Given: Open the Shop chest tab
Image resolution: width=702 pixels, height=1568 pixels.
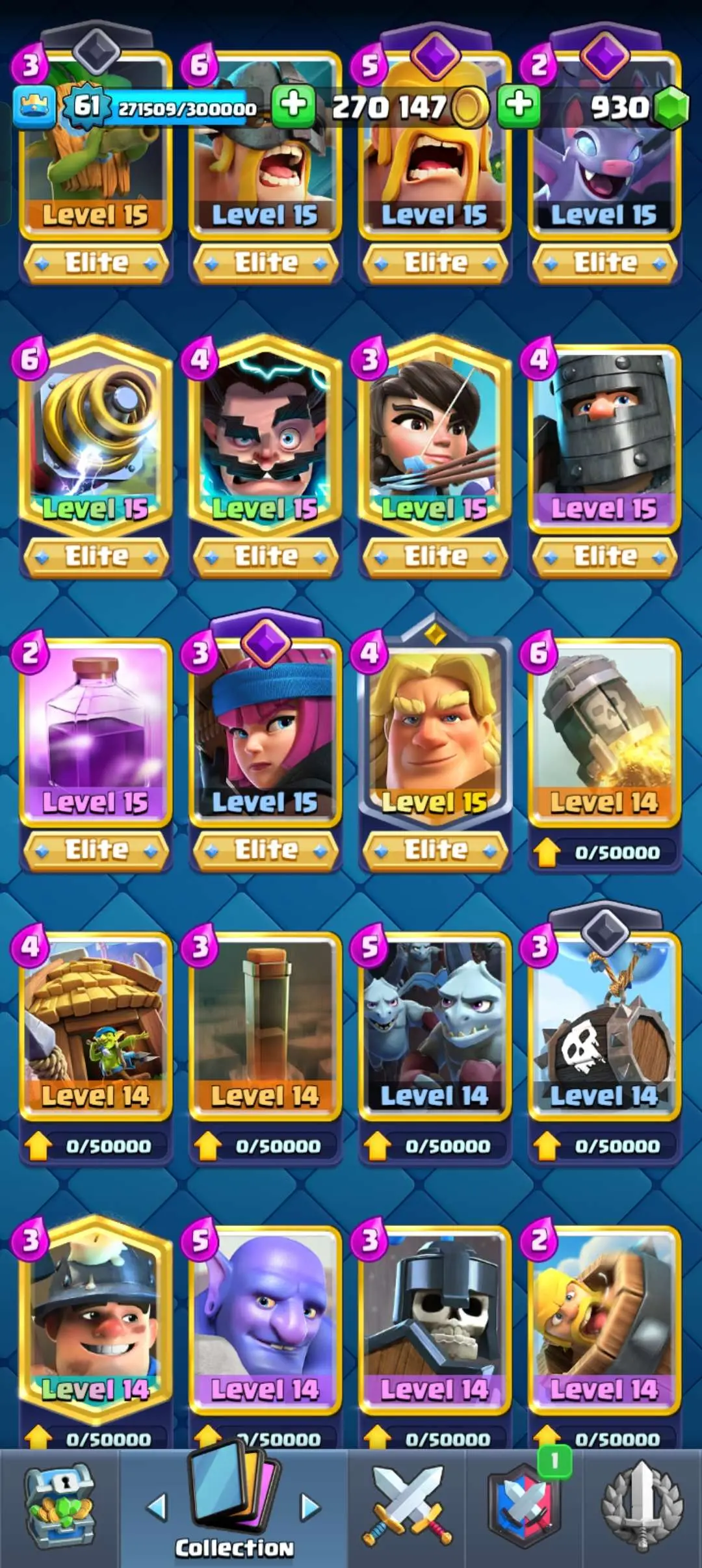Looking at the screenshot, I should coord(60,1509).
